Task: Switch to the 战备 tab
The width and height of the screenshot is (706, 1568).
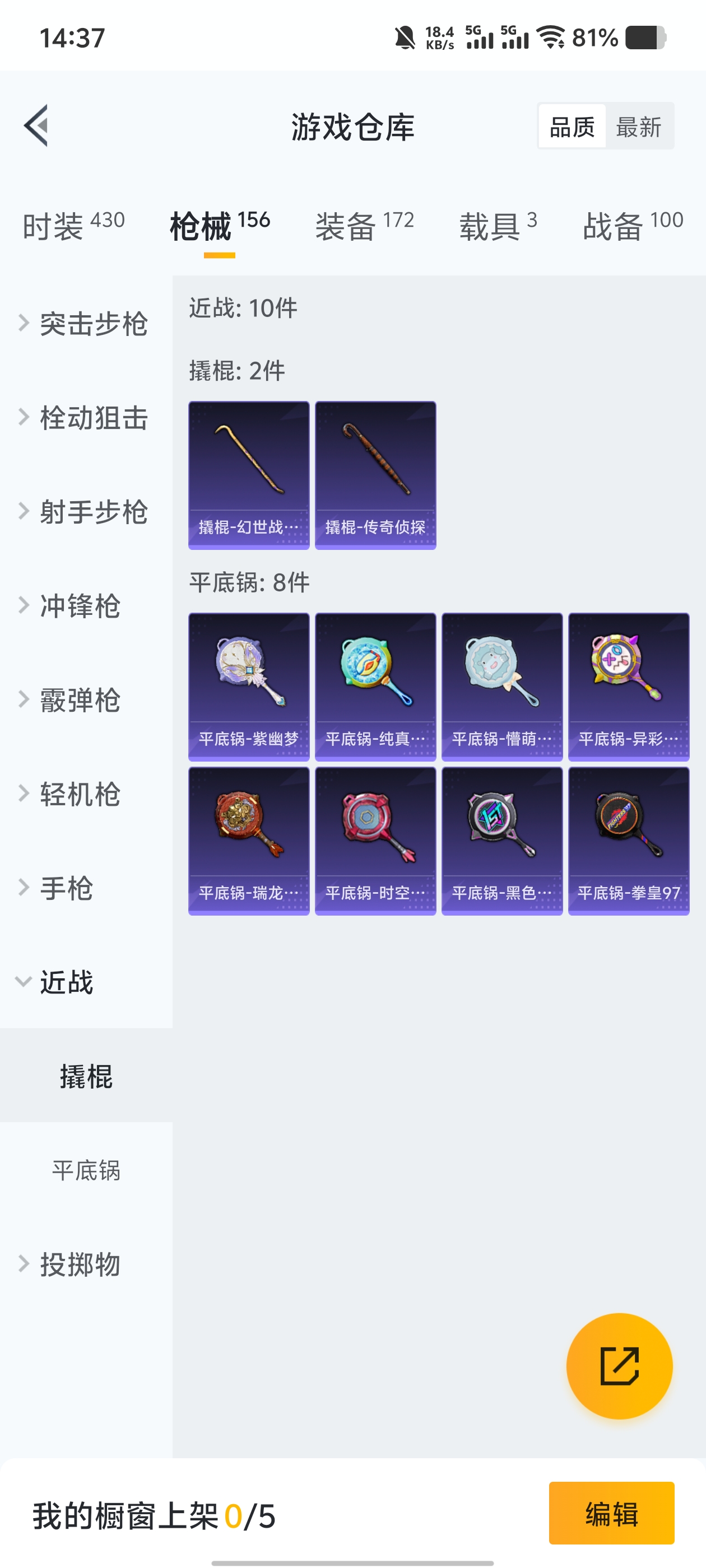Action: (632, 226)
